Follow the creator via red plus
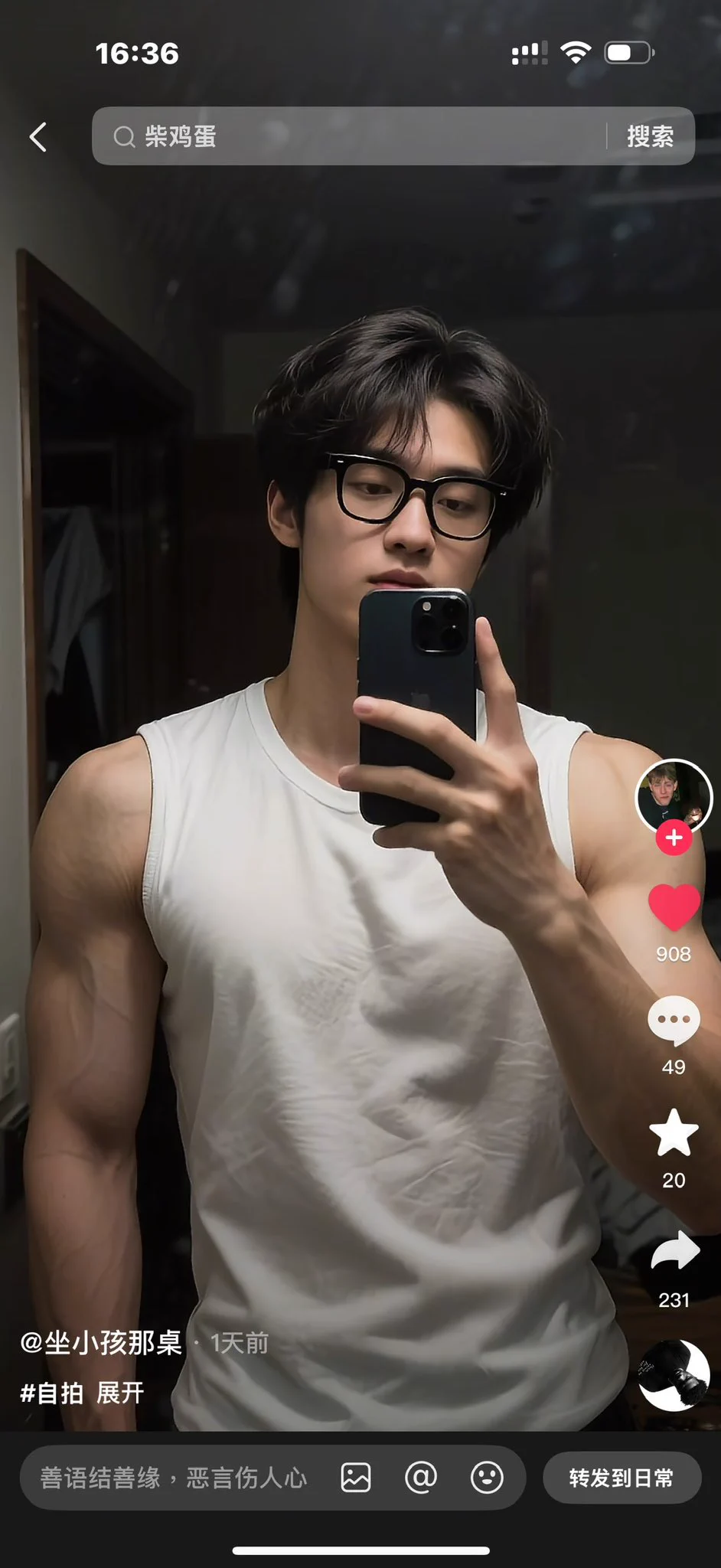The image size is (721, 1568). click(x=674, y=838)
